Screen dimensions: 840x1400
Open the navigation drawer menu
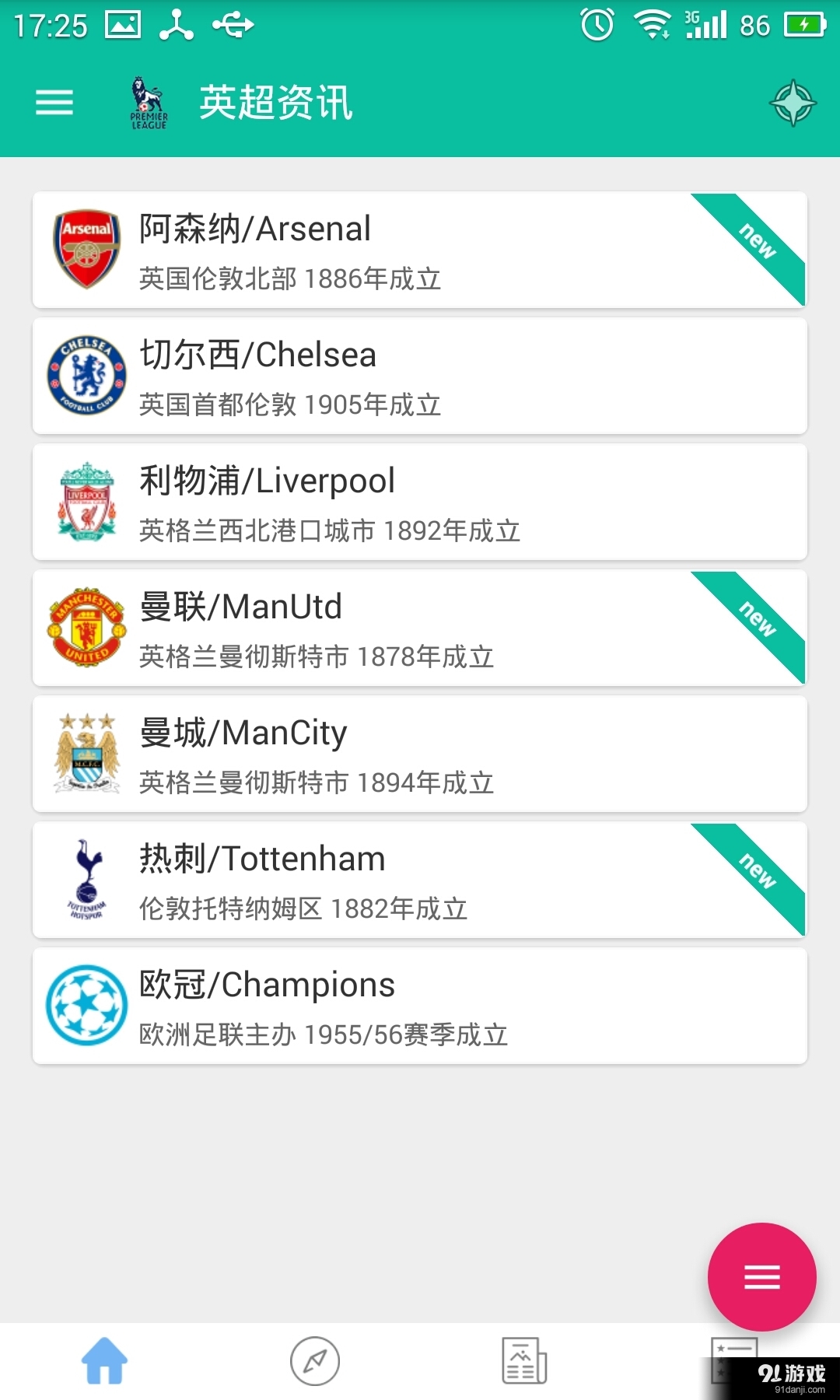(53, 102)
